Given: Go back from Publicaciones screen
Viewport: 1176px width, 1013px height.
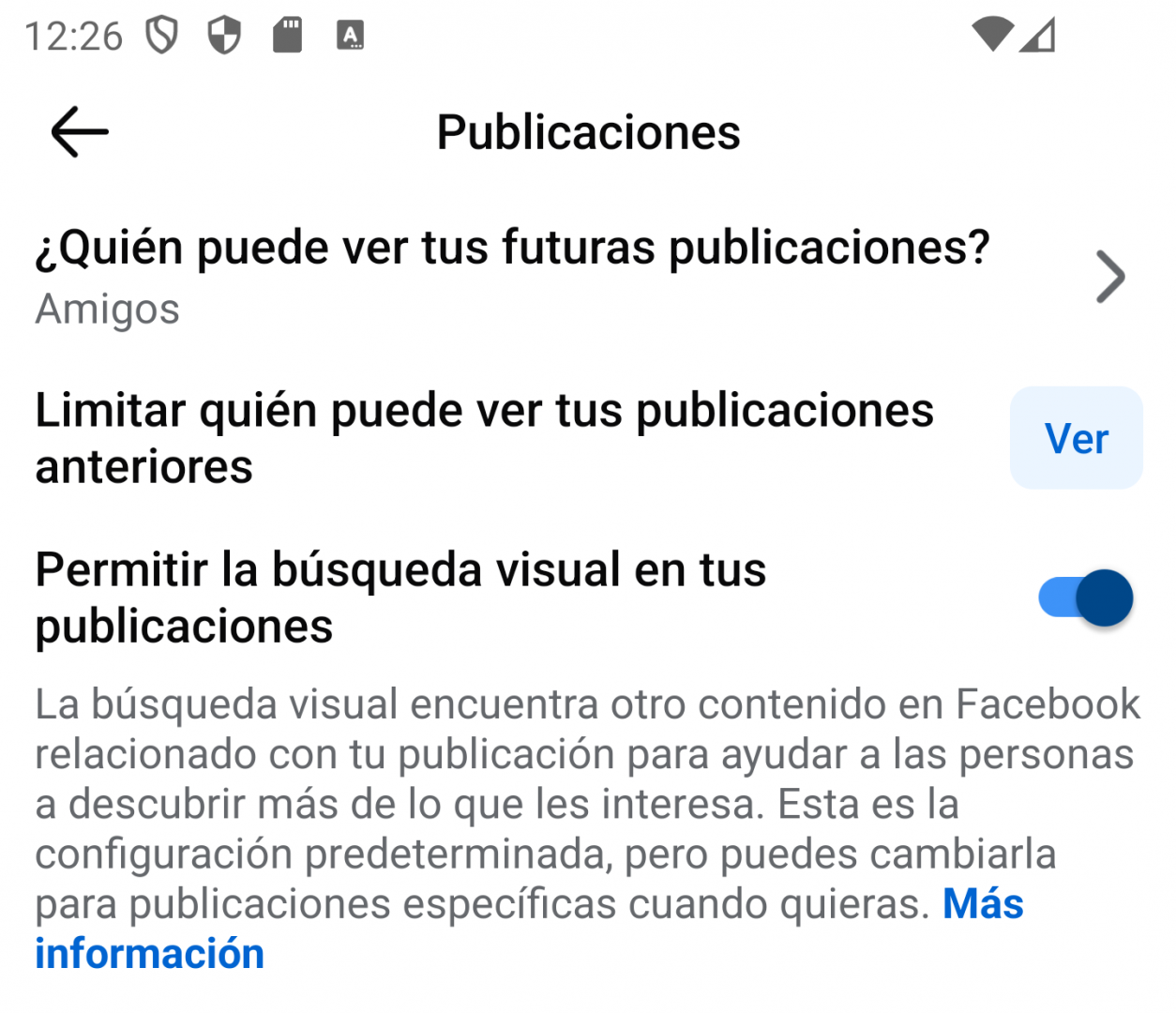Looking at the screenshot, I should 80,131.
